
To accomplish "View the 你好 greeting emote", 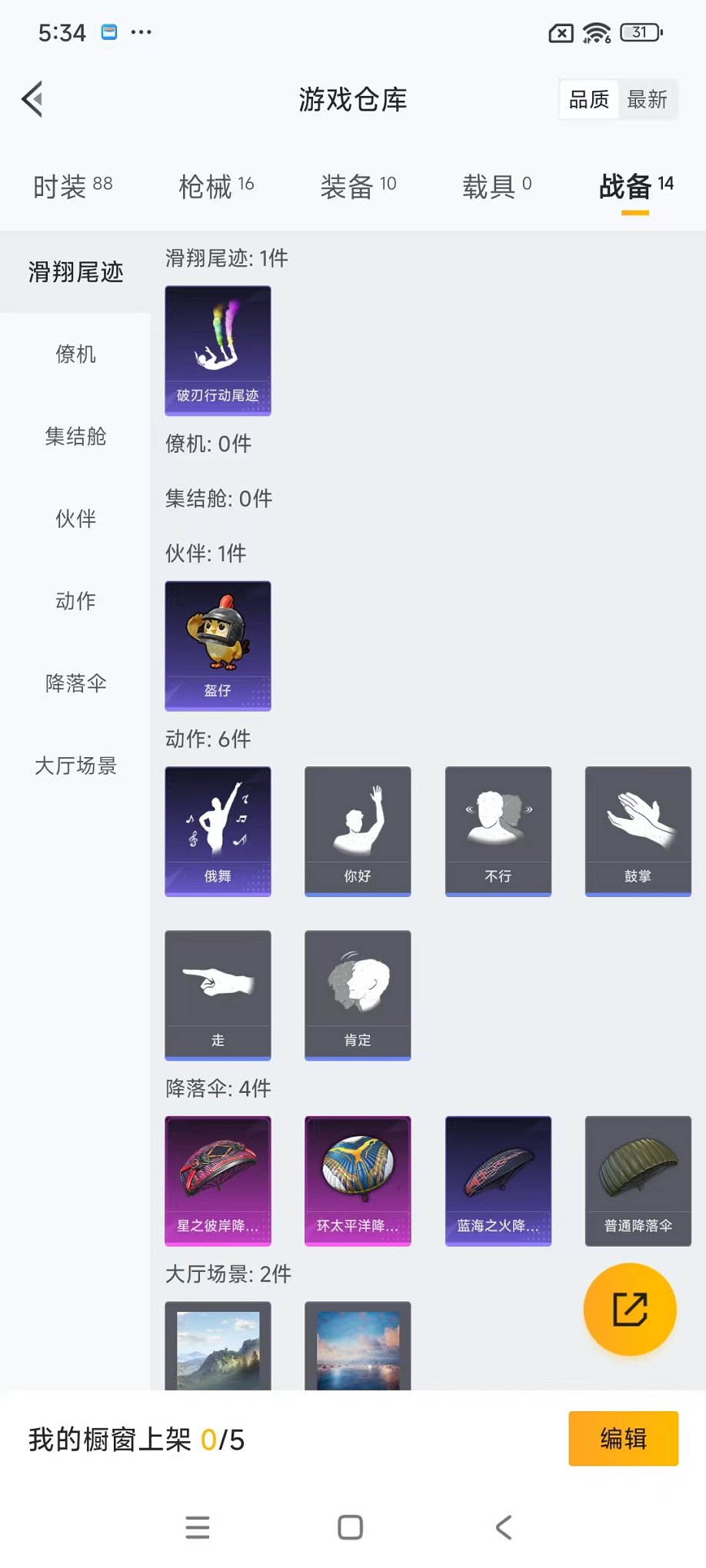I will (358, 830).
